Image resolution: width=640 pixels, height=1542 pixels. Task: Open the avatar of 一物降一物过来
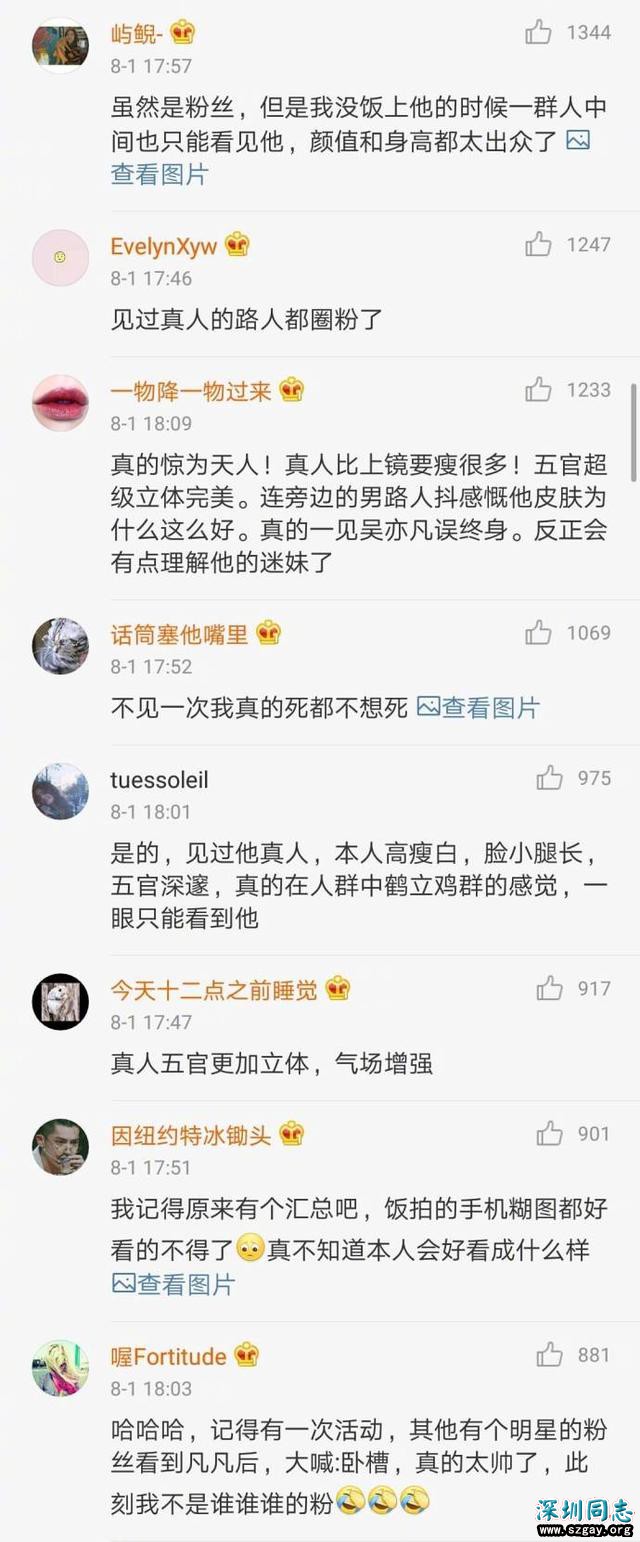[x=61, y=402]
